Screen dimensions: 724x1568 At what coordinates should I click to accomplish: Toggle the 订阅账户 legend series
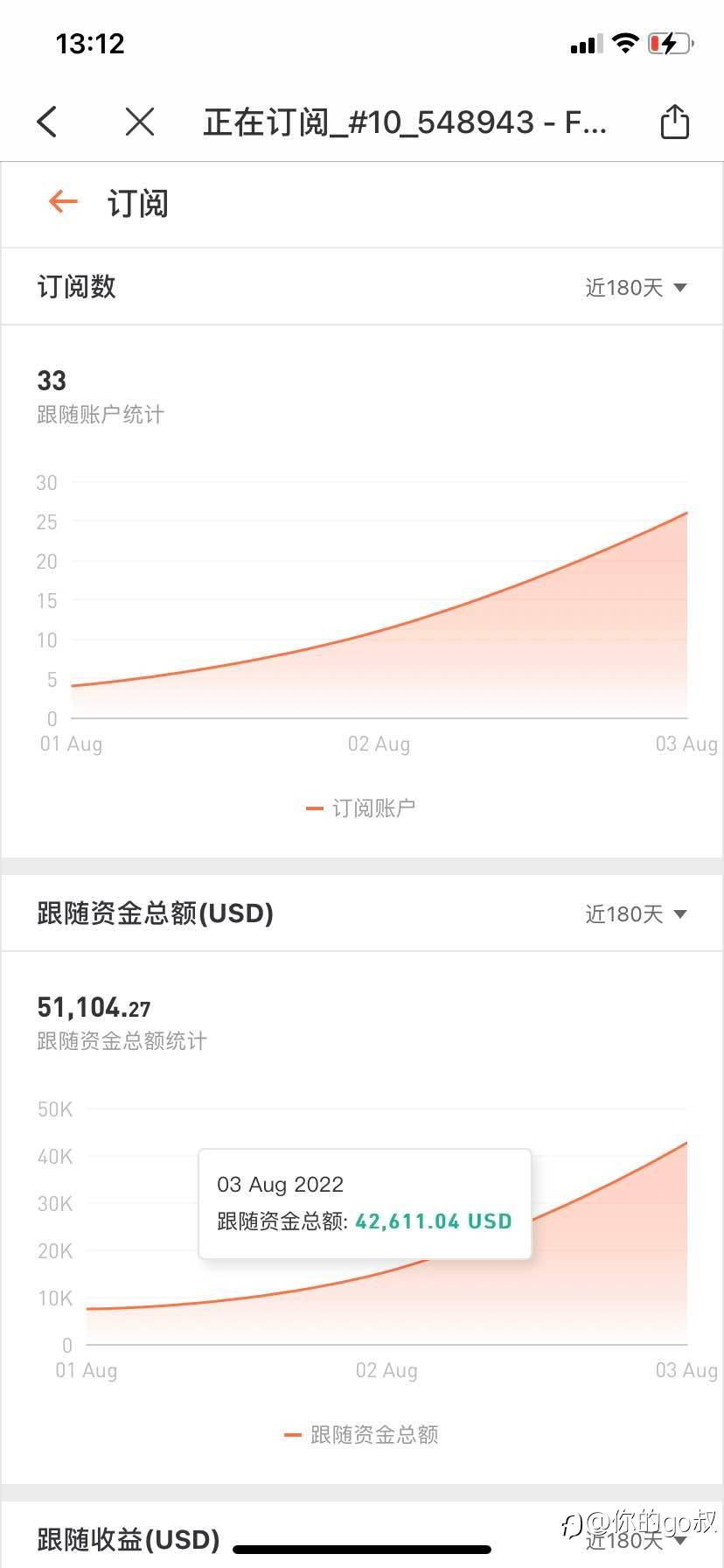(361, 808)
